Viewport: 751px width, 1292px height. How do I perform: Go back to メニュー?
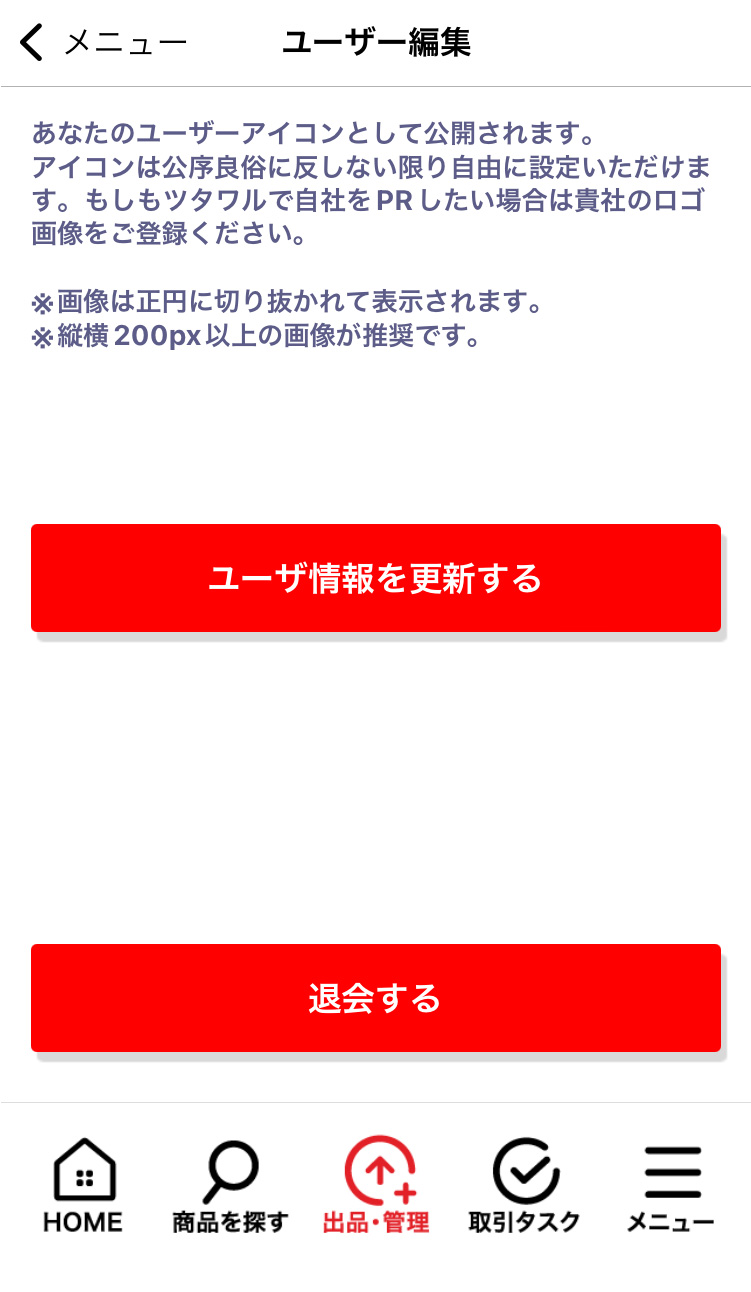tap(100, 43)
